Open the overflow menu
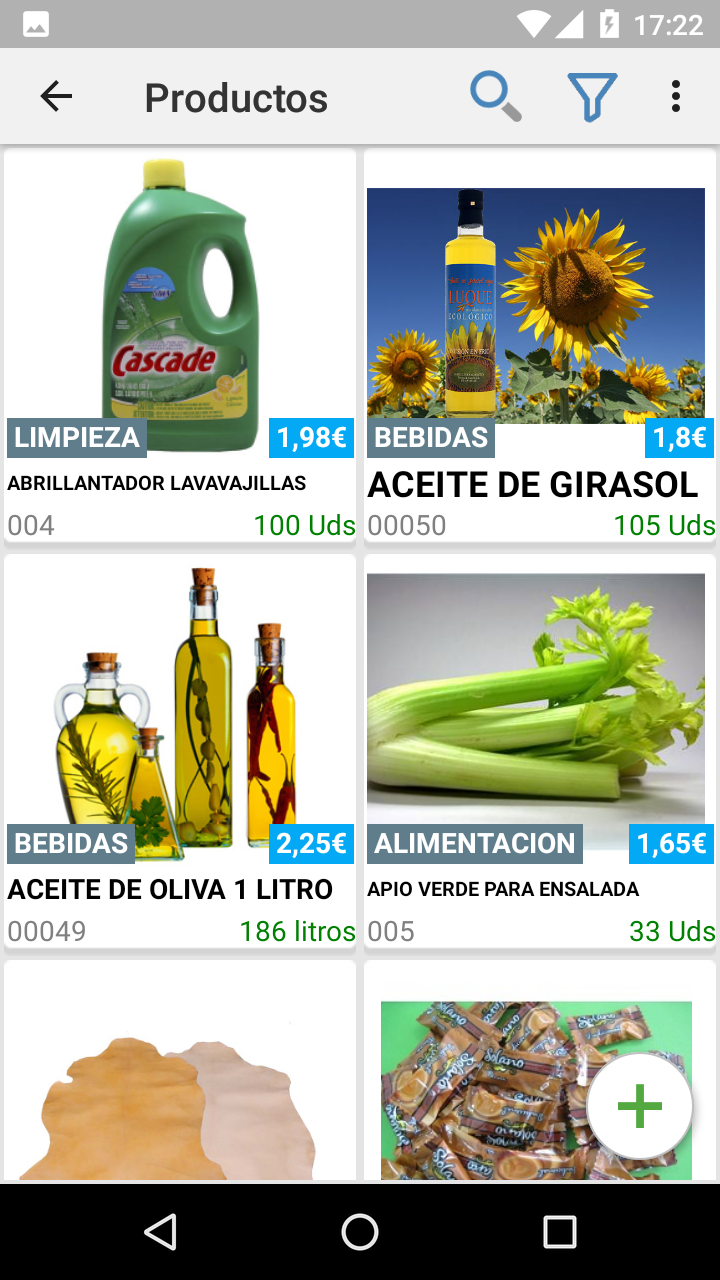Screen dimensions: 720x1280 pos(676,97)
